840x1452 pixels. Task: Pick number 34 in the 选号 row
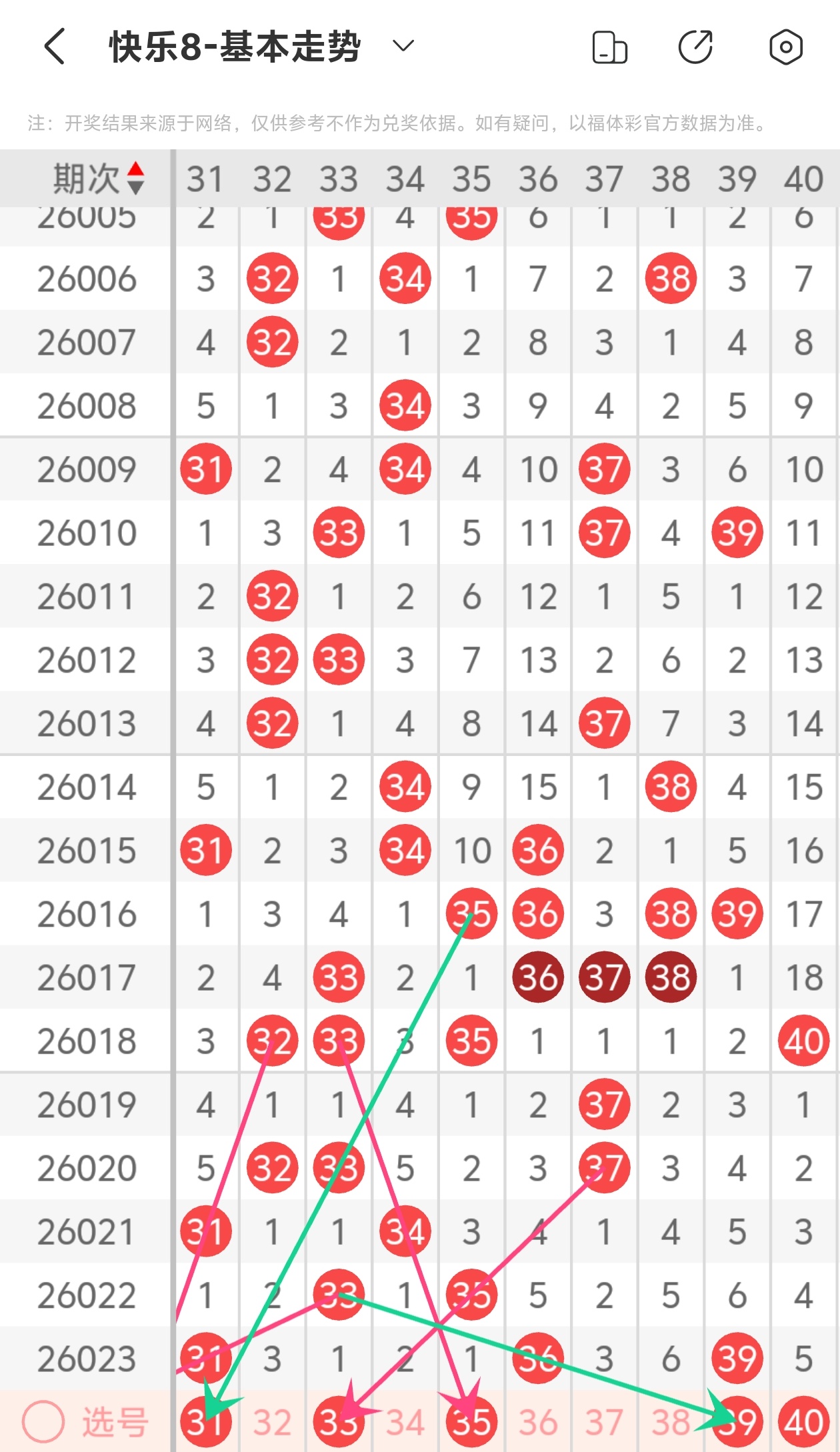pos(405,1421)
